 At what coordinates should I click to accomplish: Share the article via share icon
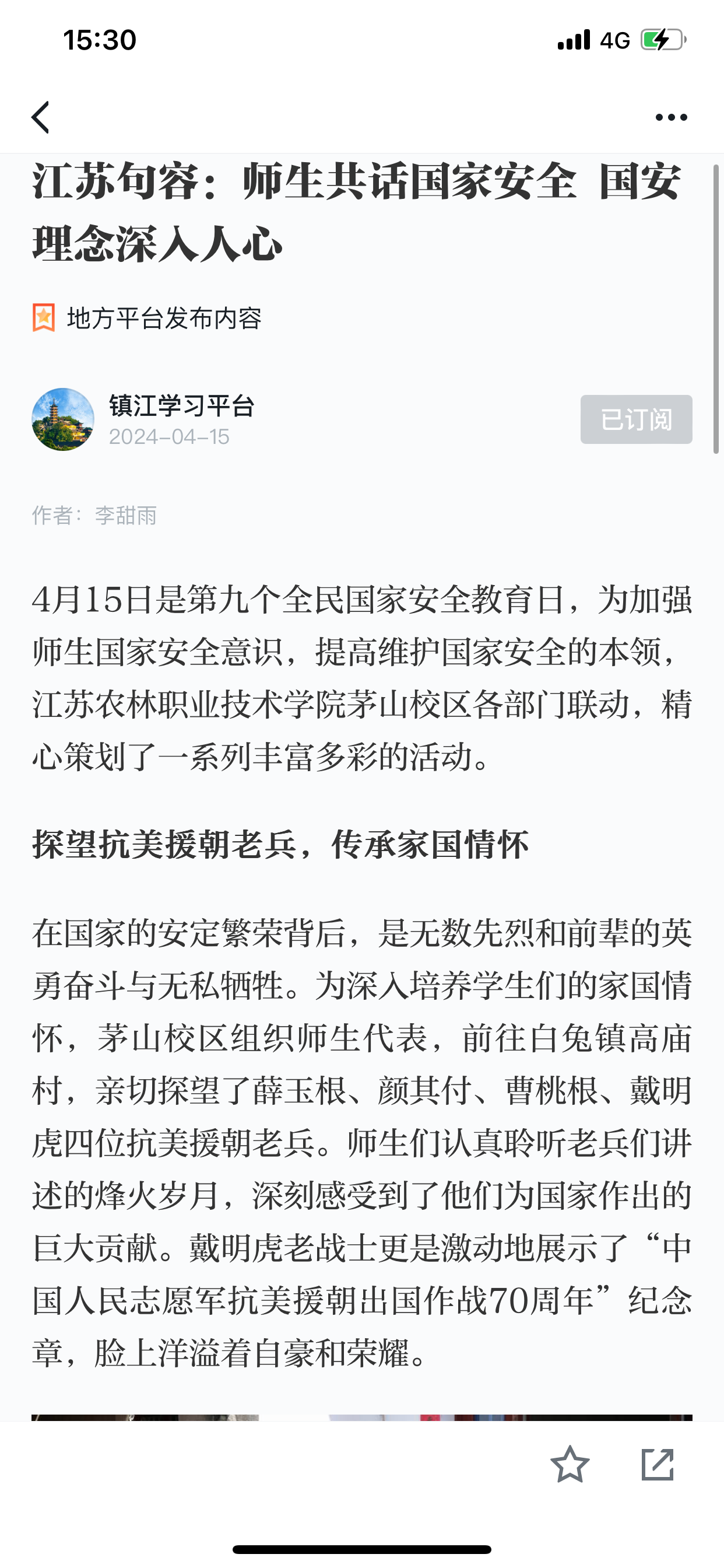658,1465
